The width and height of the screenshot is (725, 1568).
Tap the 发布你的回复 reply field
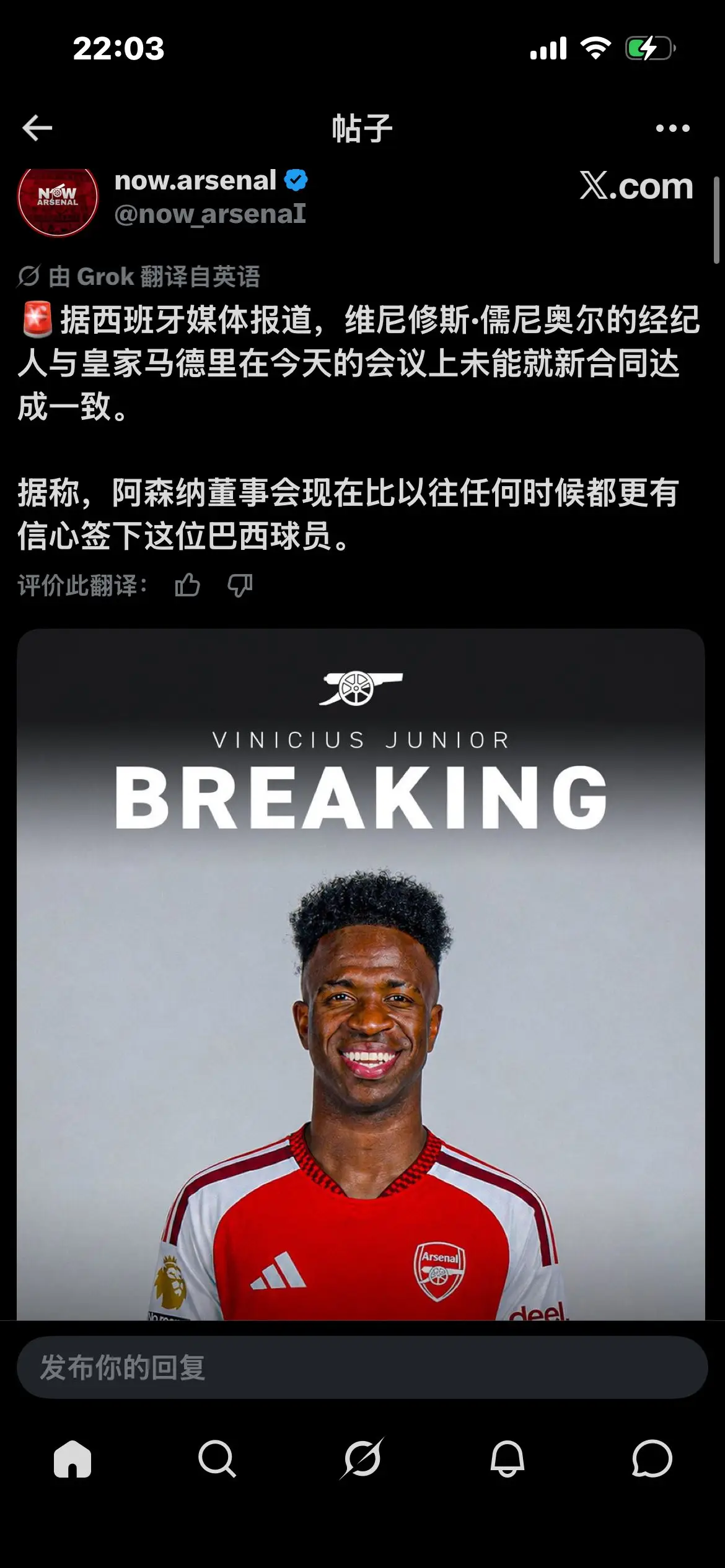362,1368
